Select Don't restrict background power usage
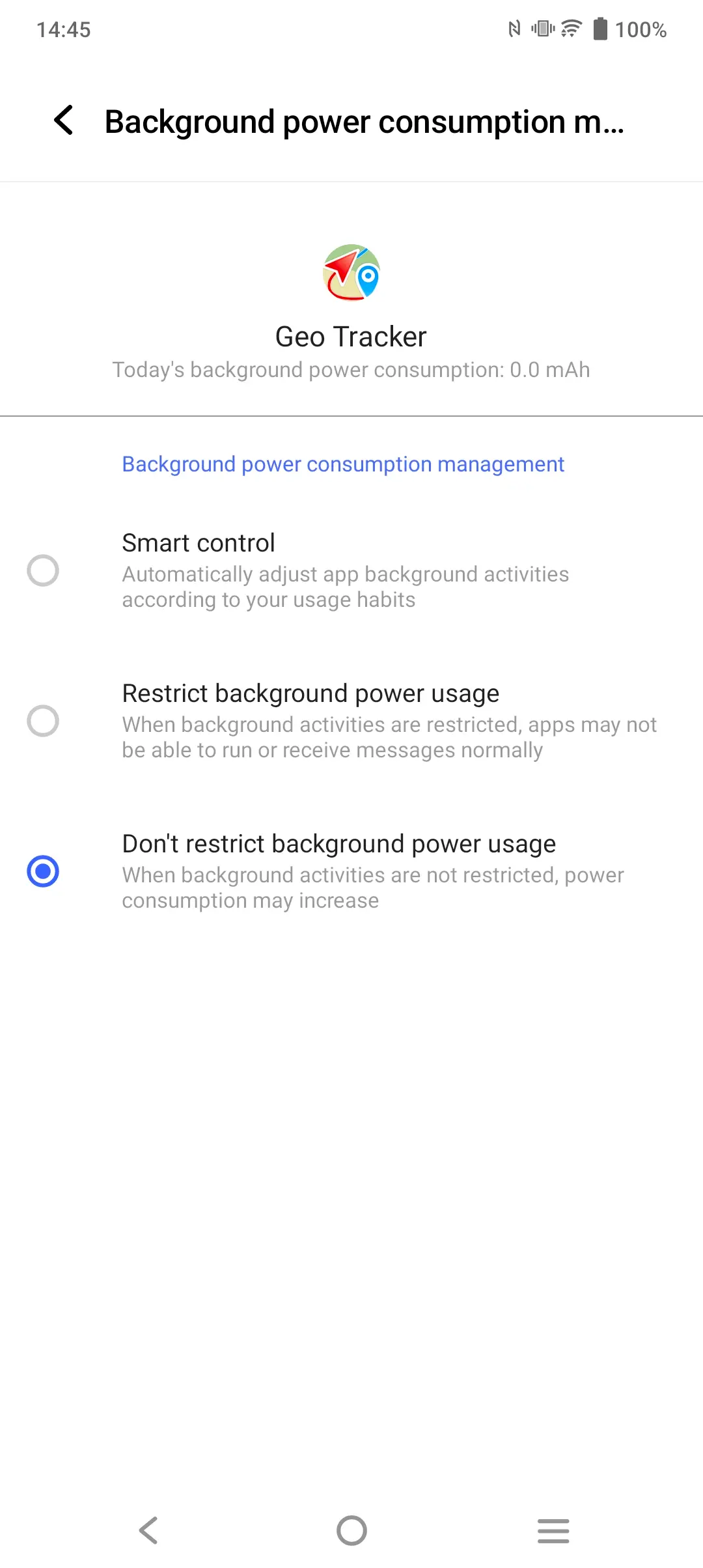Viewport: 703px width, 1568px height. point(43,871)
